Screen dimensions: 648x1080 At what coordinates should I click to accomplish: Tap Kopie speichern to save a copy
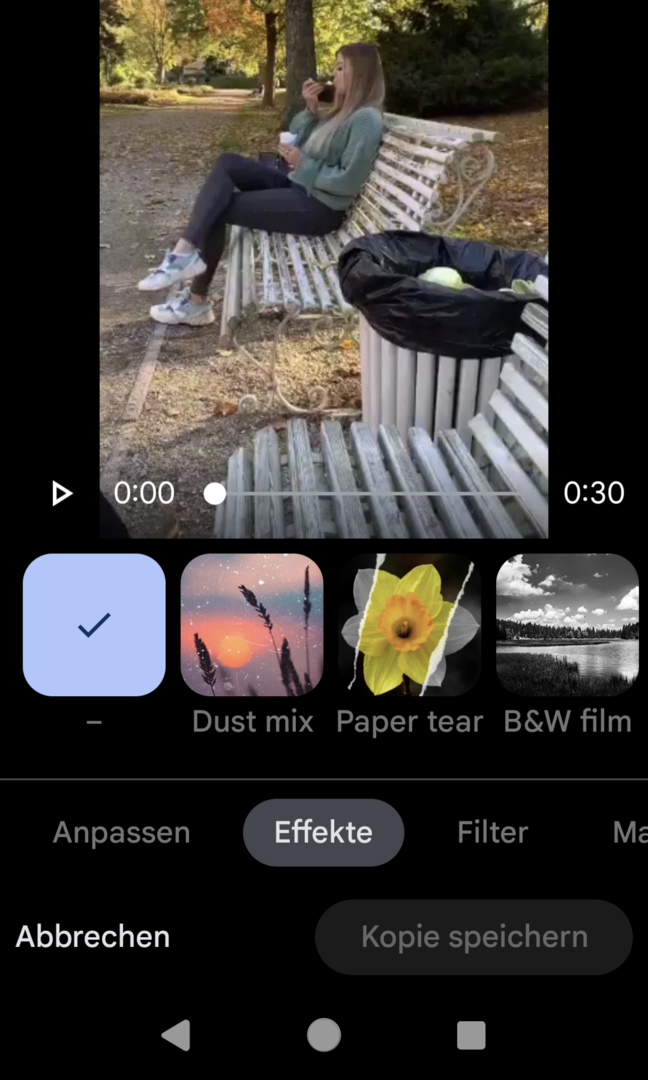[x=474, y=937]
